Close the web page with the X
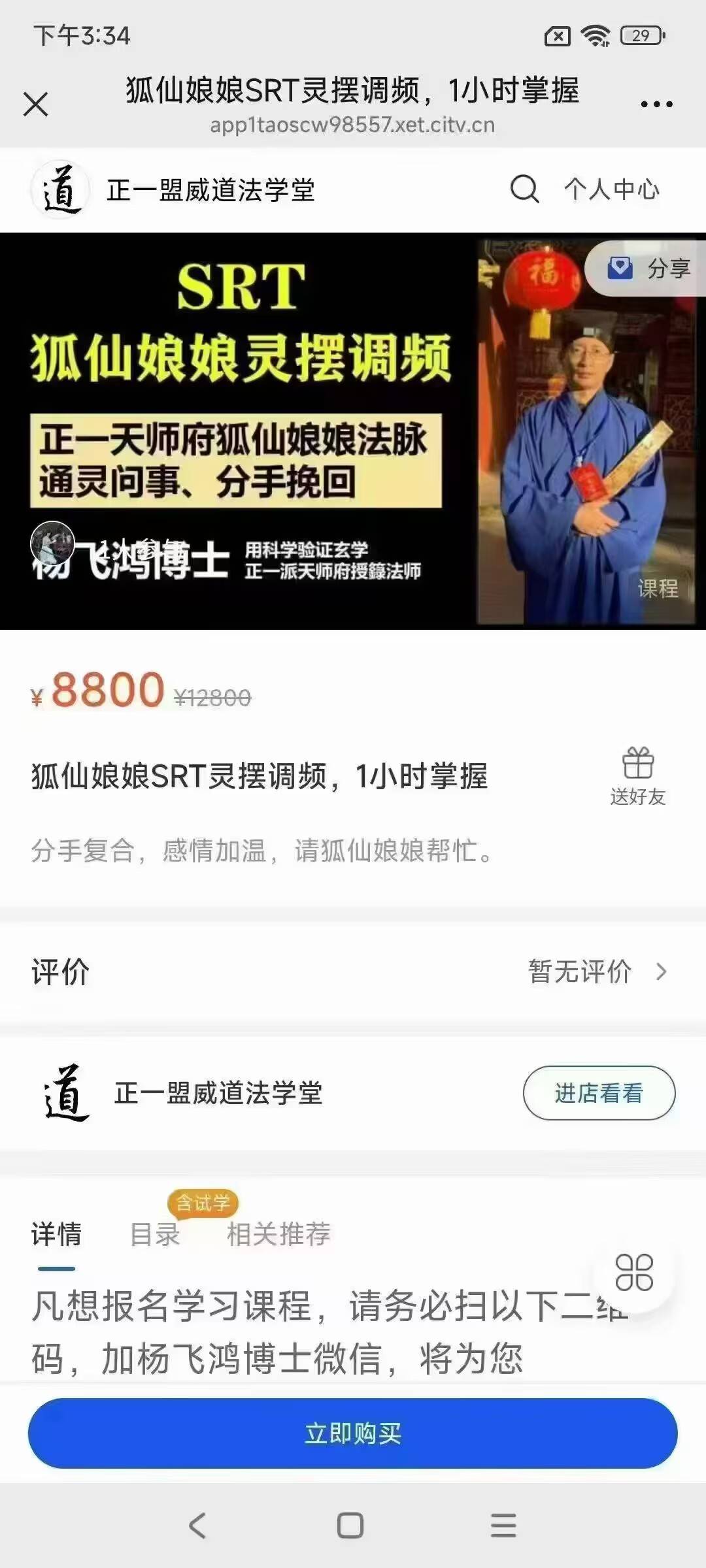The image size is (706, 1568). pyautogui.click(x=35, y=104)
